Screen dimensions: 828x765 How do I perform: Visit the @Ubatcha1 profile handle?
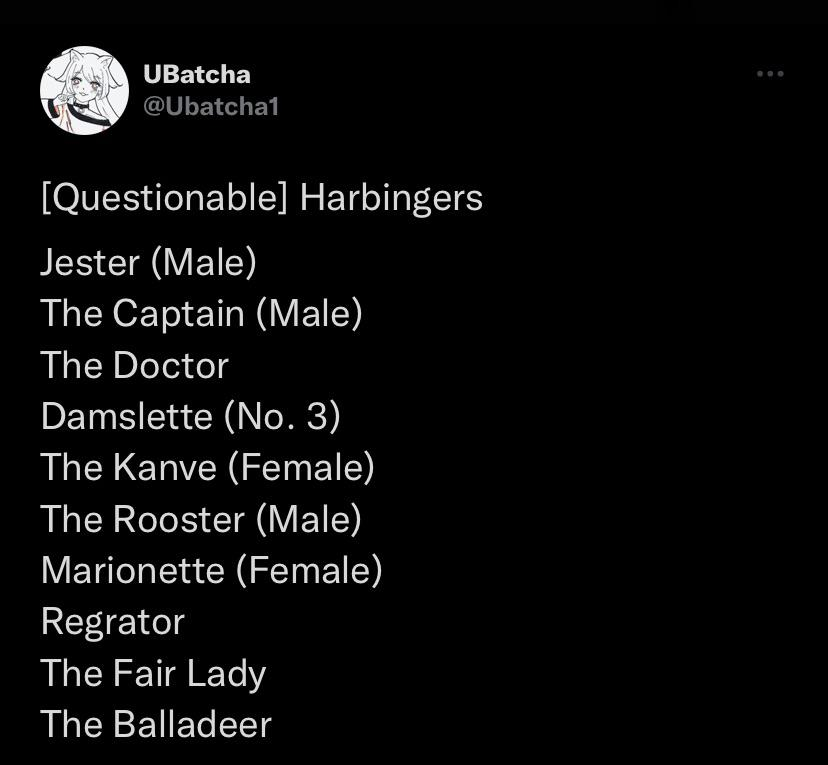[210, 106]
